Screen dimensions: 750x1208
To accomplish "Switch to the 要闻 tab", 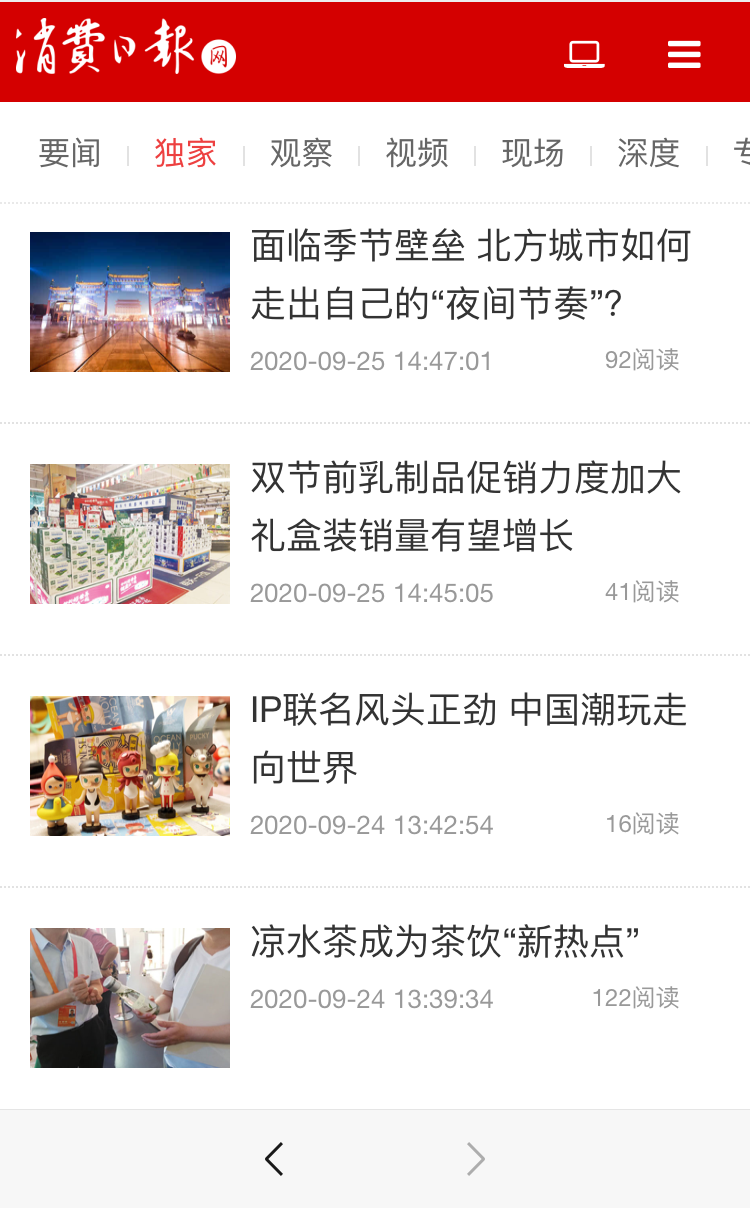I will (70, 153).
